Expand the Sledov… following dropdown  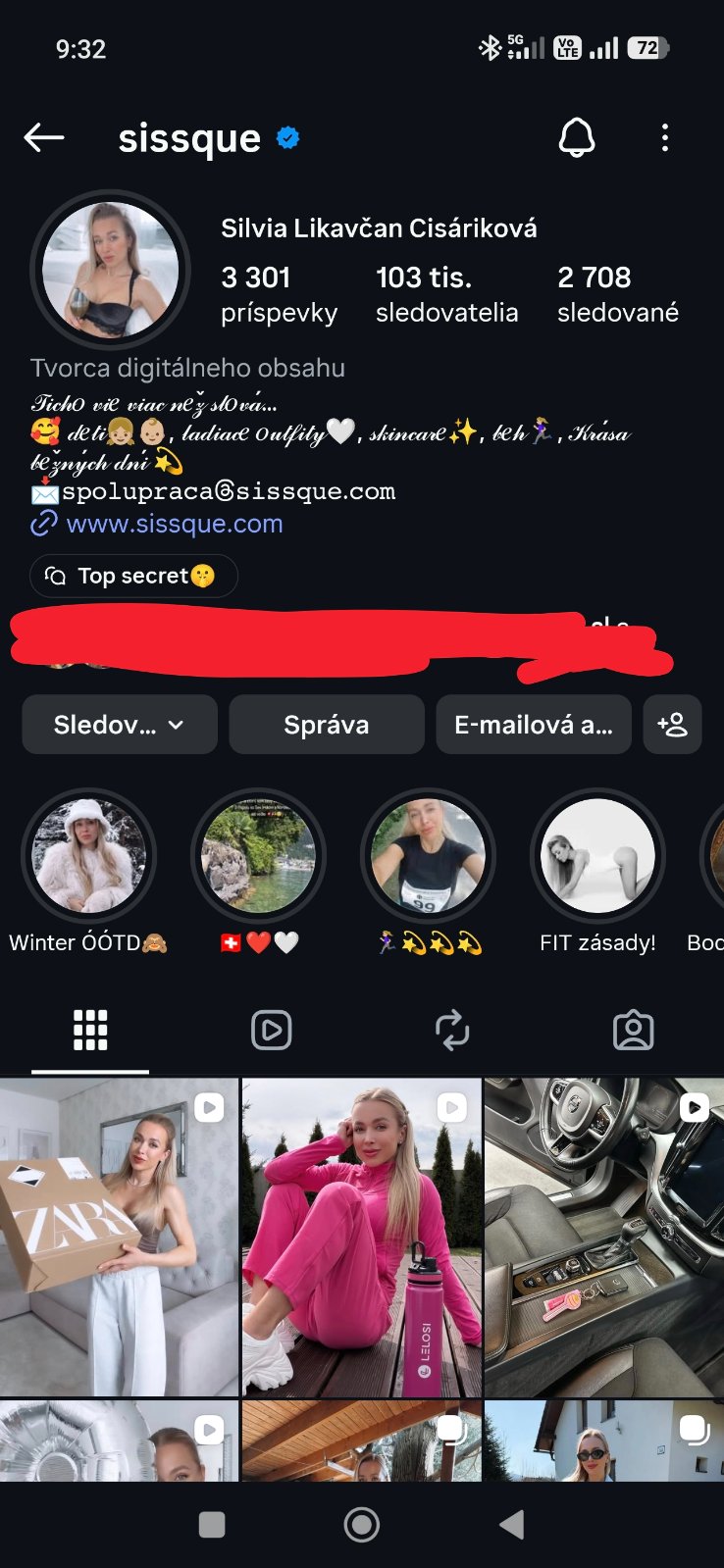pyautogui.click(x=120, y=725)
